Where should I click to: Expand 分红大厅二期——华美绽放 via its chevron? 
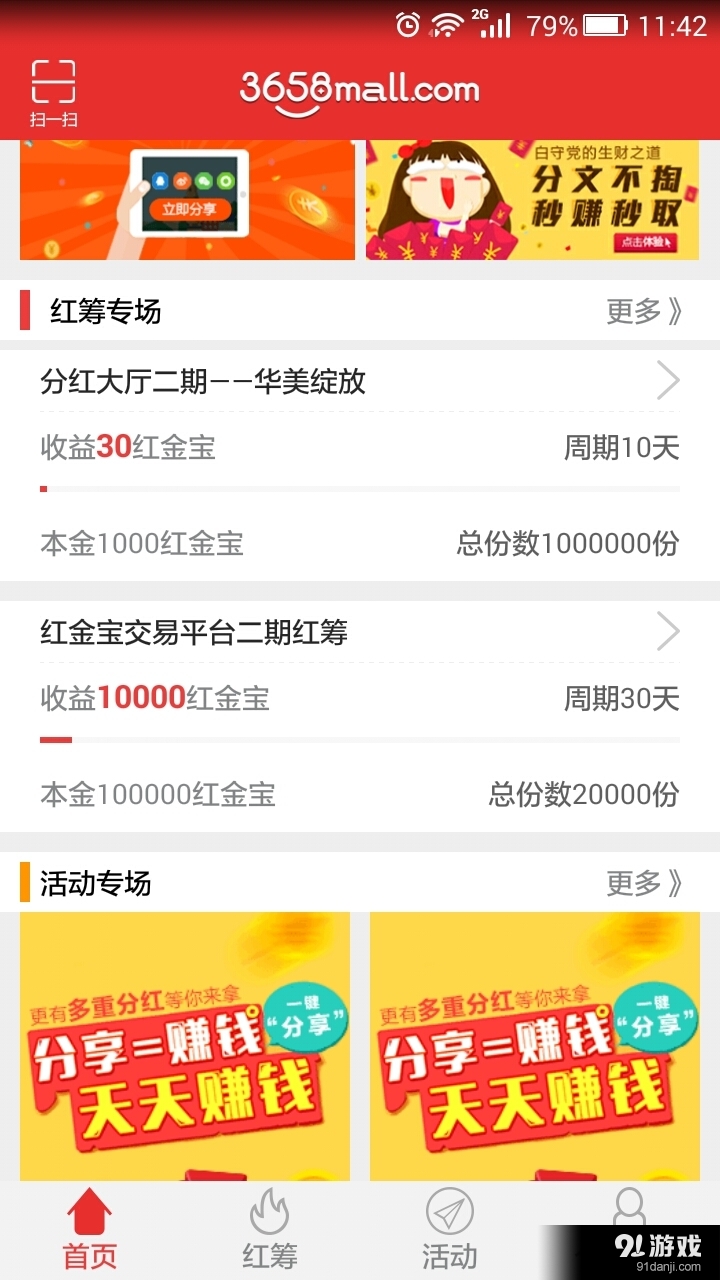pyautogui.click(x=668, y=381)
